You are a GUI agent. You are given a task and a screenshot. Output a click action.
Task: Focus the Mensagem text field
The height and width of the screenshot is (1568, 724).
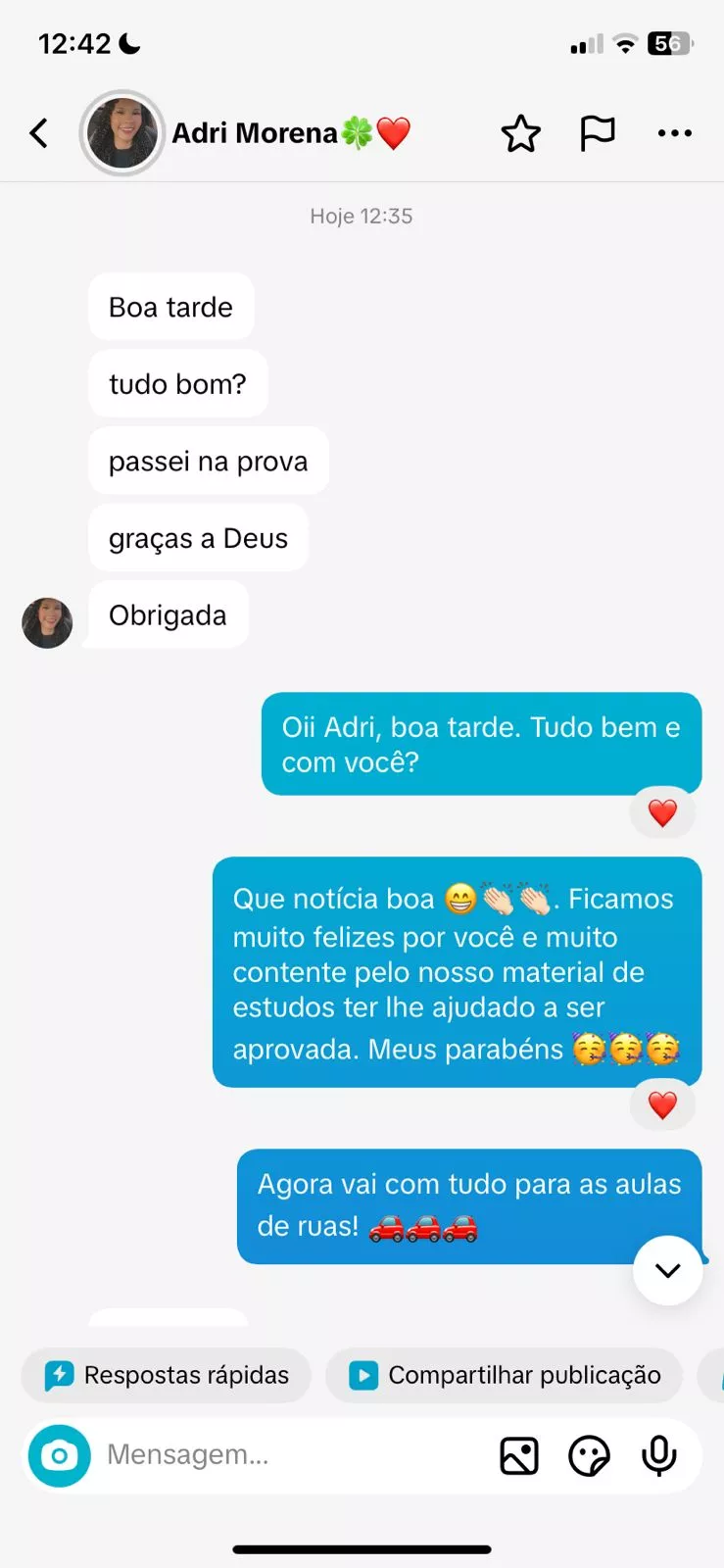(x=289, y=1455)
